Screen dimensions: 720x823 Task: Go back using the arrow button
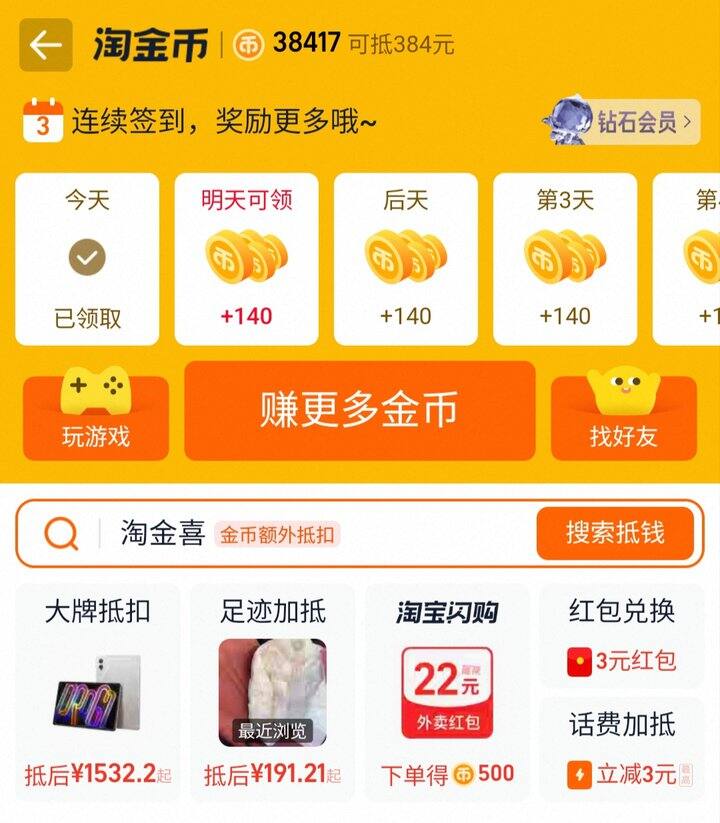pos(46,45)
